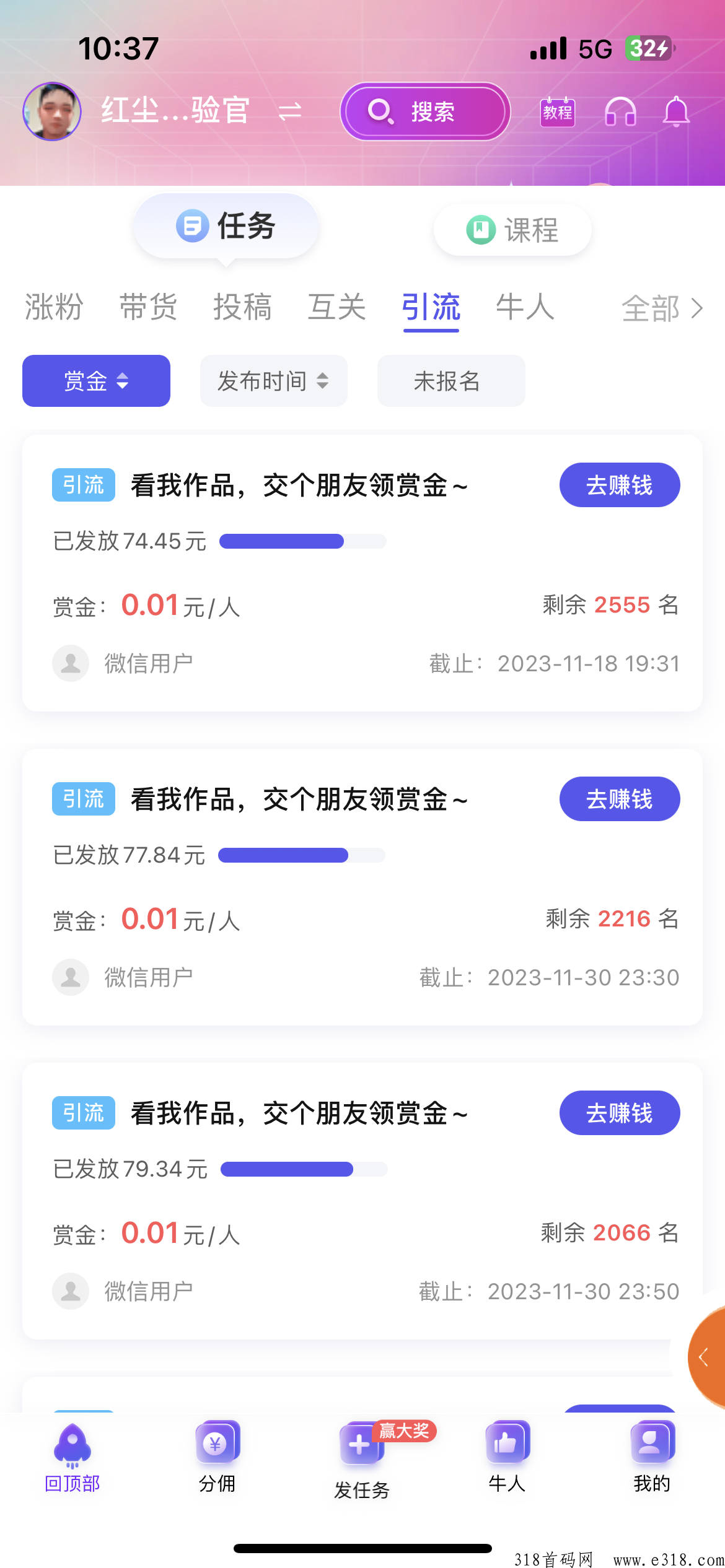
Task: Tap 去赚钱 on task ending 2023-11-30 23:30
Action: 620,799
